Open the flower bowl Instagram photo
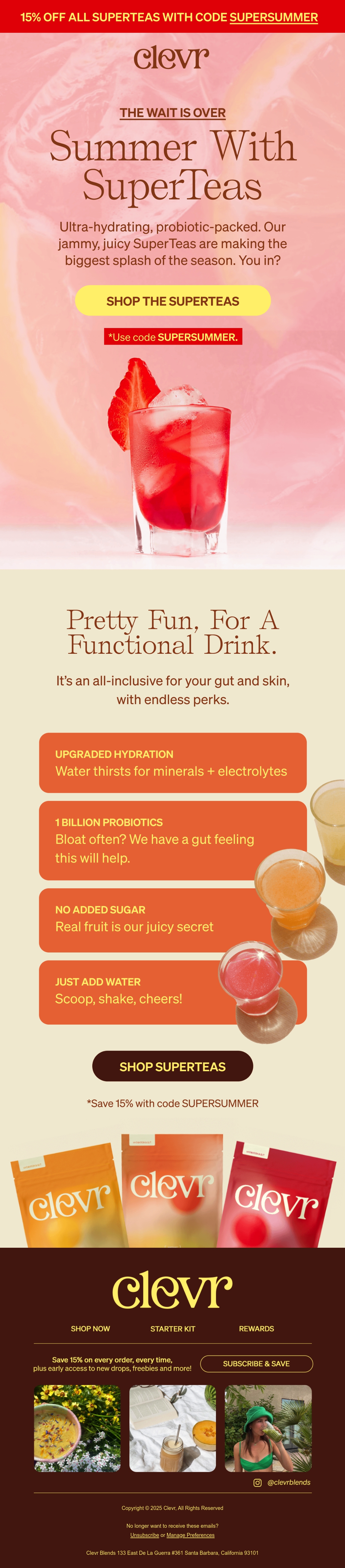345x1568 pixels. click(x=77, y=1428)
